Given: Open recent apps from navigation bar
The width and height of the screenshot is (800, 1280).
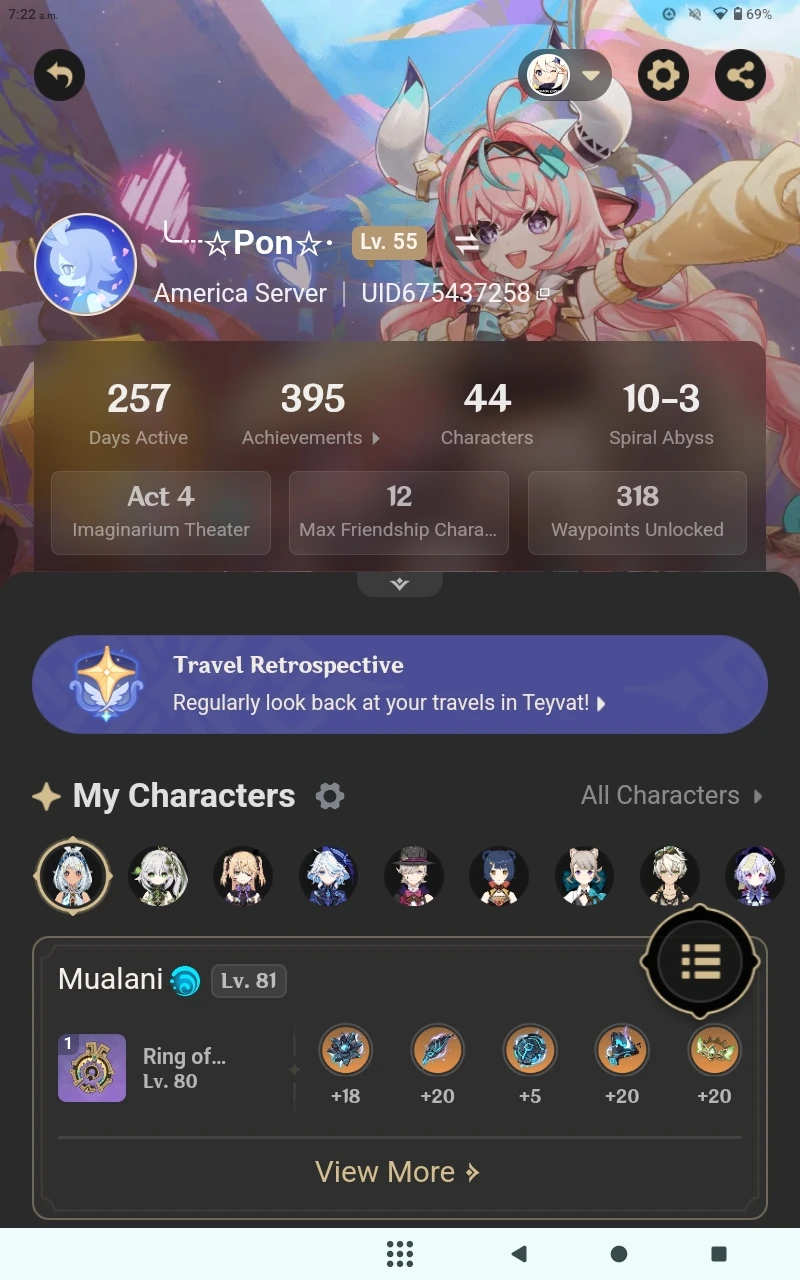Looking at the screenshot, I should 718,1254.
